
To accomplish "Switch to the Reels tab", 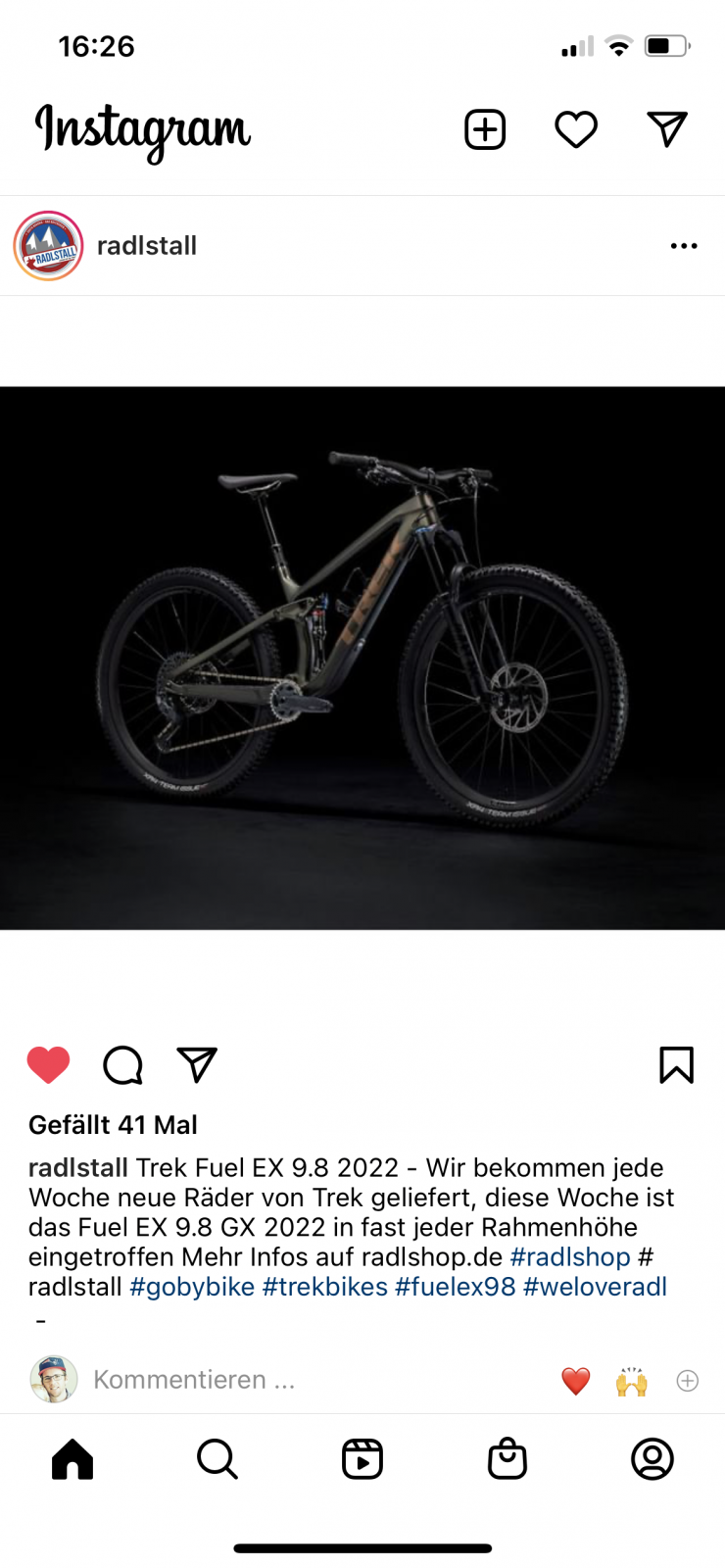I will coord(362,1459).
